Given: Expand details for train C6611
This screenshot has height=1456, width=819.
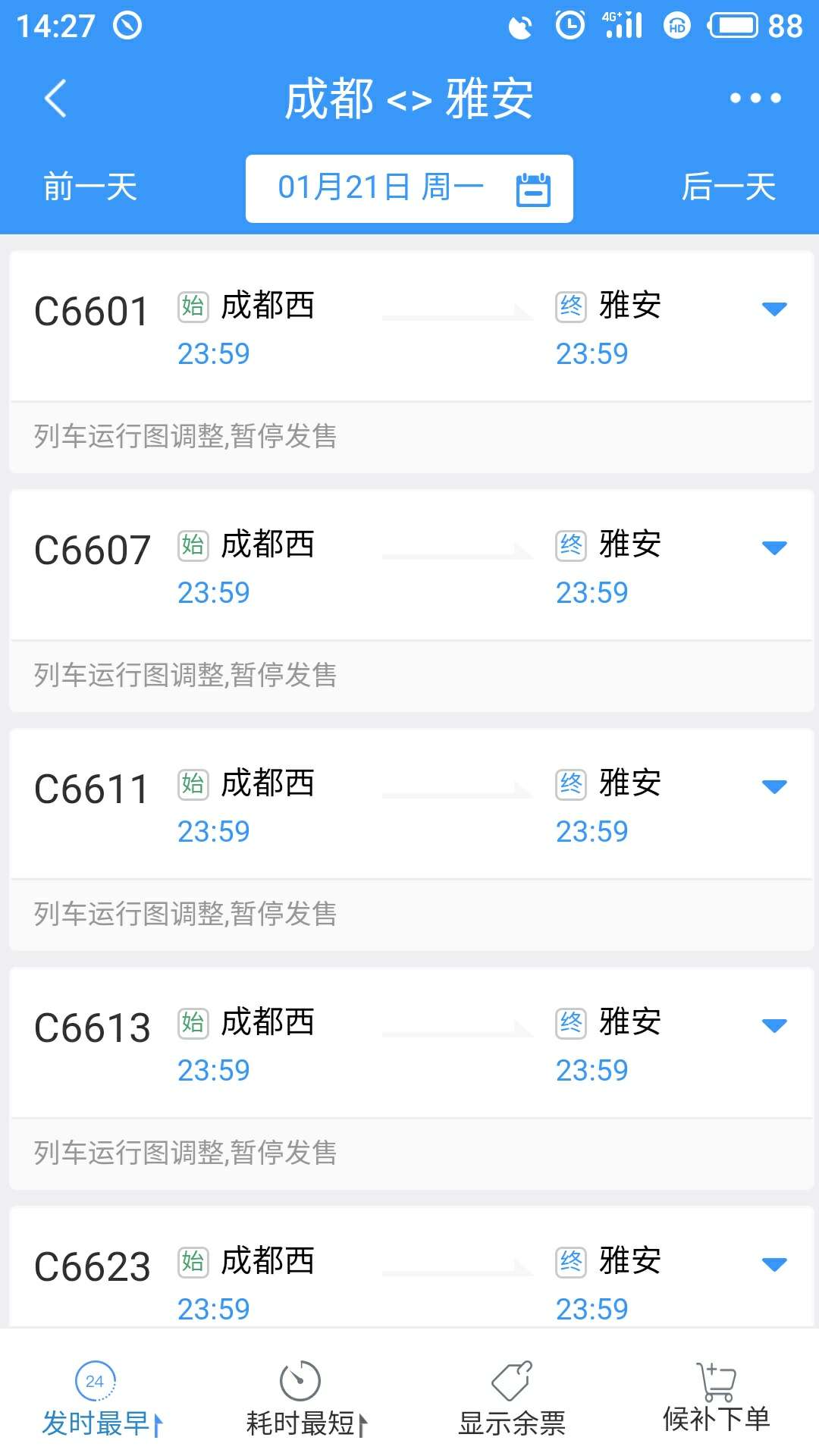Looking at the screenshot, I should tap(774, 786).
